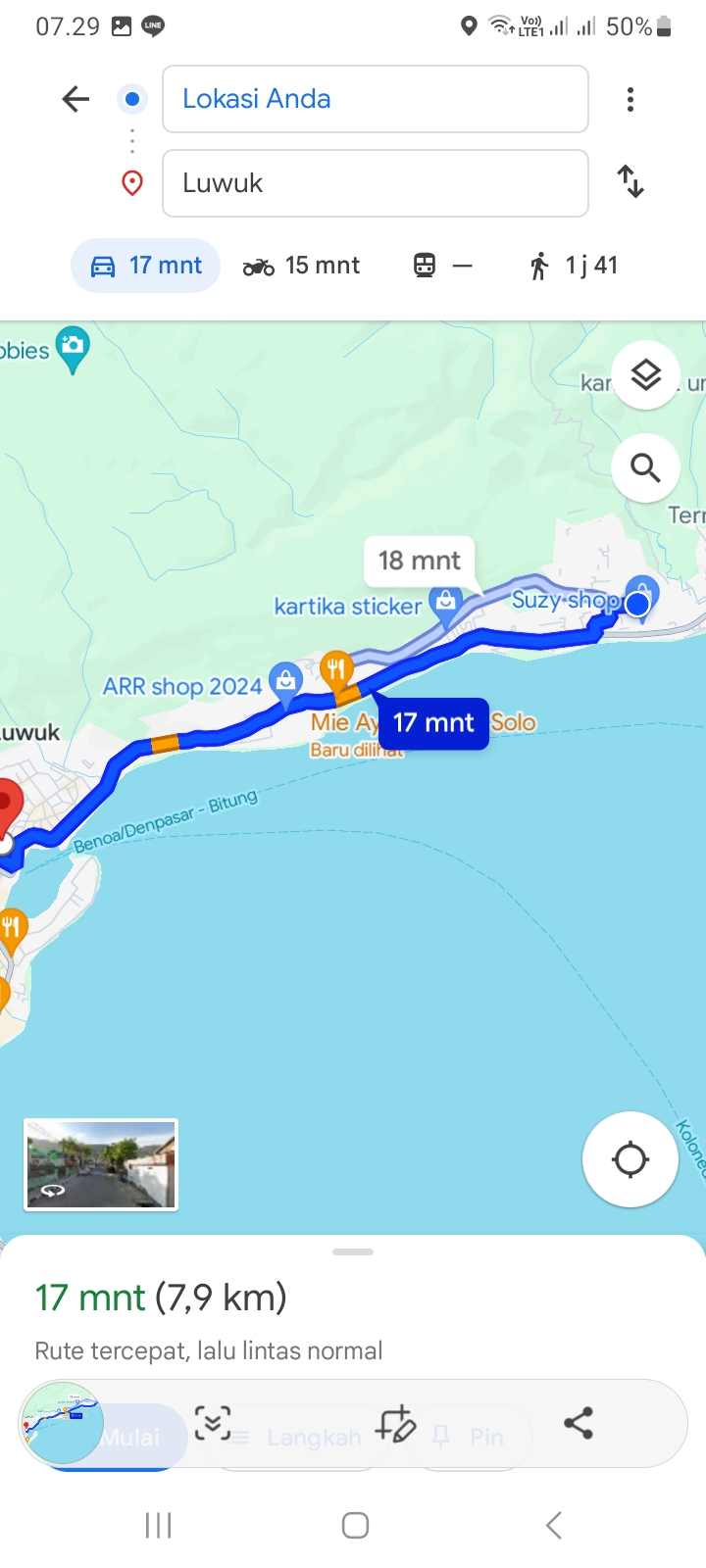This screenshot has width=706, height=1568.
Task: Open the map layers button
Action: tap(645, 375)
